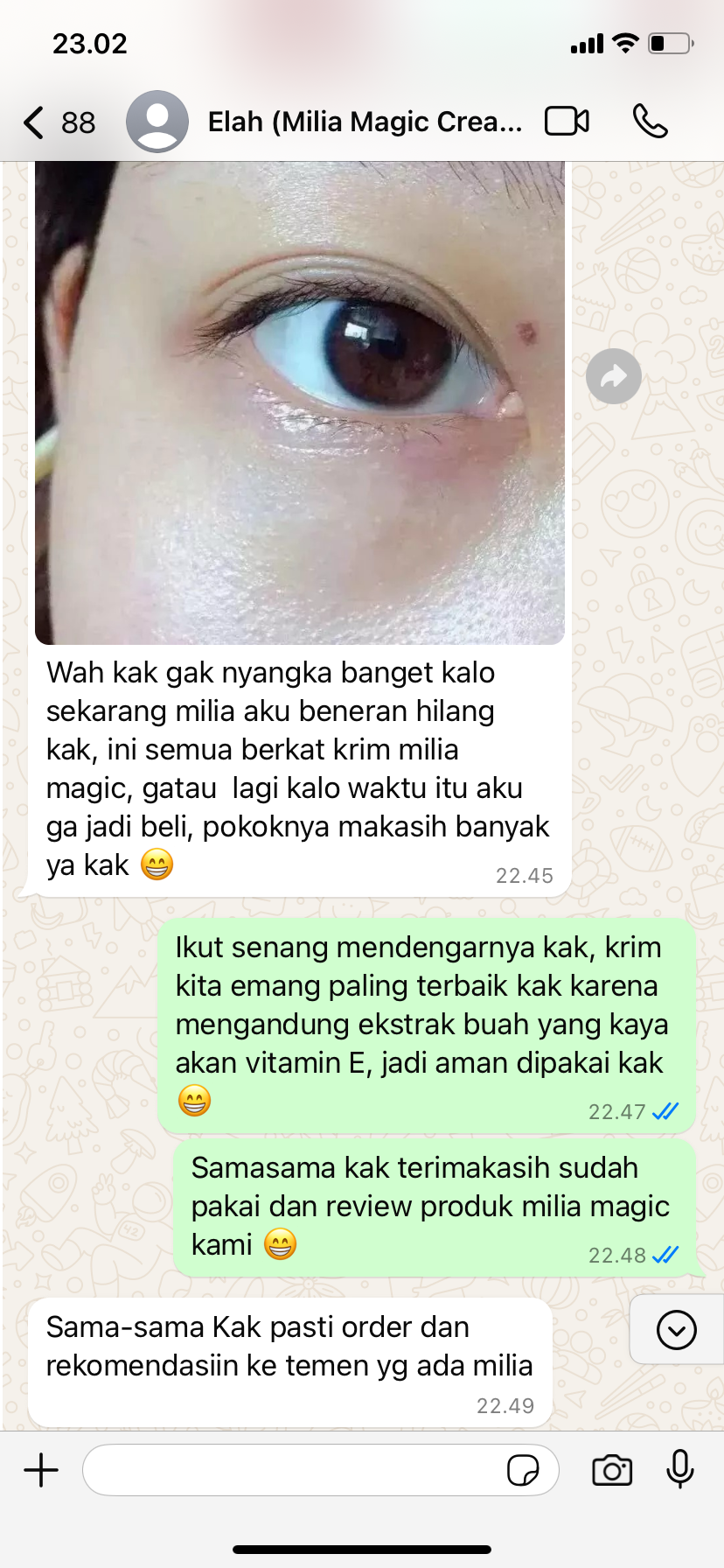724x1568 pixels.
Task: Open the eye photo in full view
Action: [299, 402]
